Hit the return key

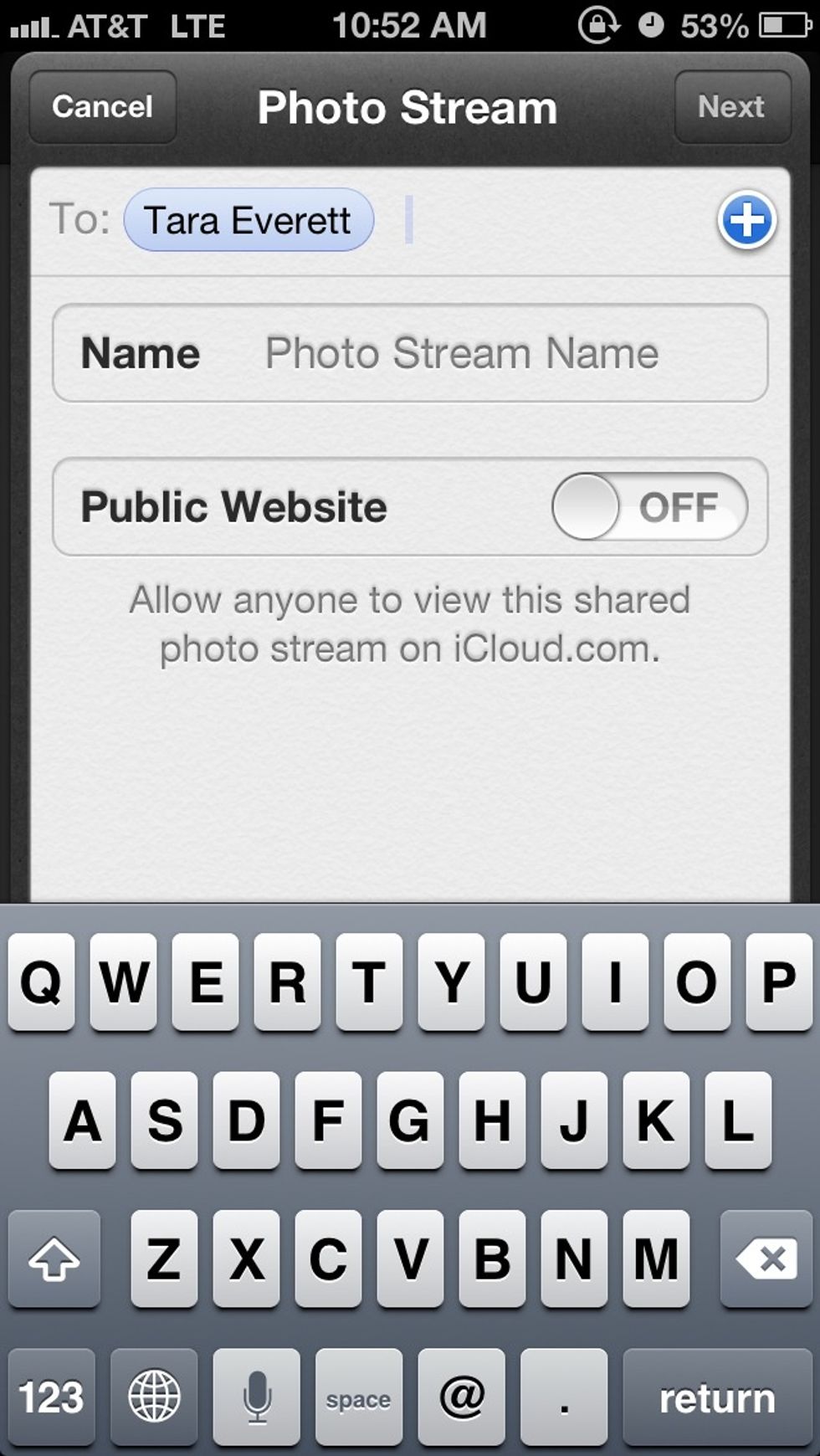[717, 1397]
